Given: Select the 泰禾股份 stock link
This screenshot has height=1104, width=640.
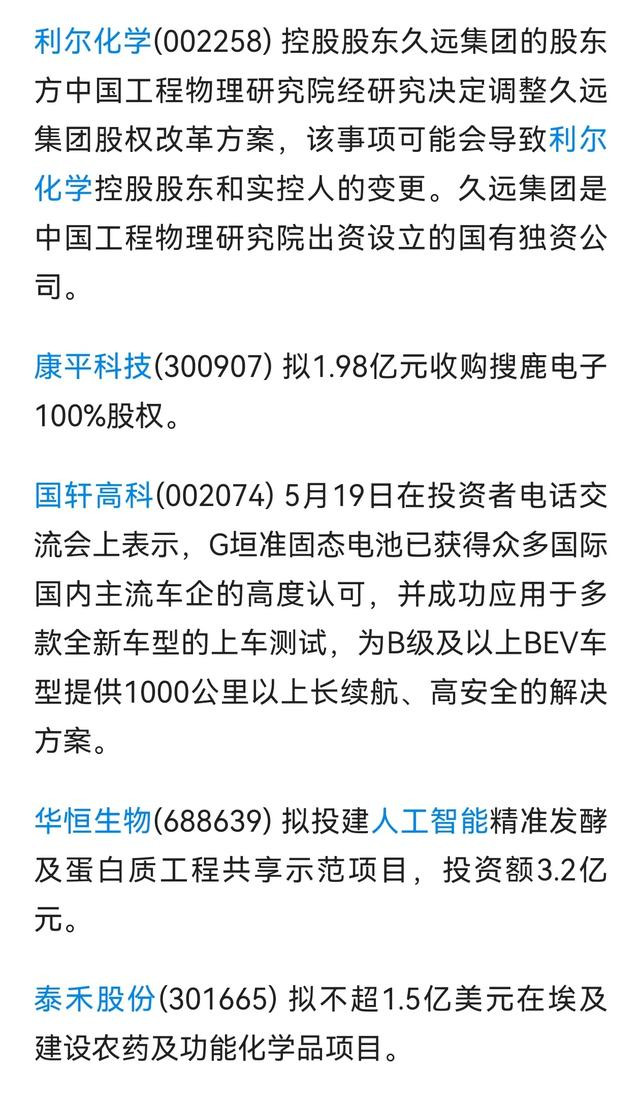Looking at the screenshot, I should click(x=94, y=1000).
